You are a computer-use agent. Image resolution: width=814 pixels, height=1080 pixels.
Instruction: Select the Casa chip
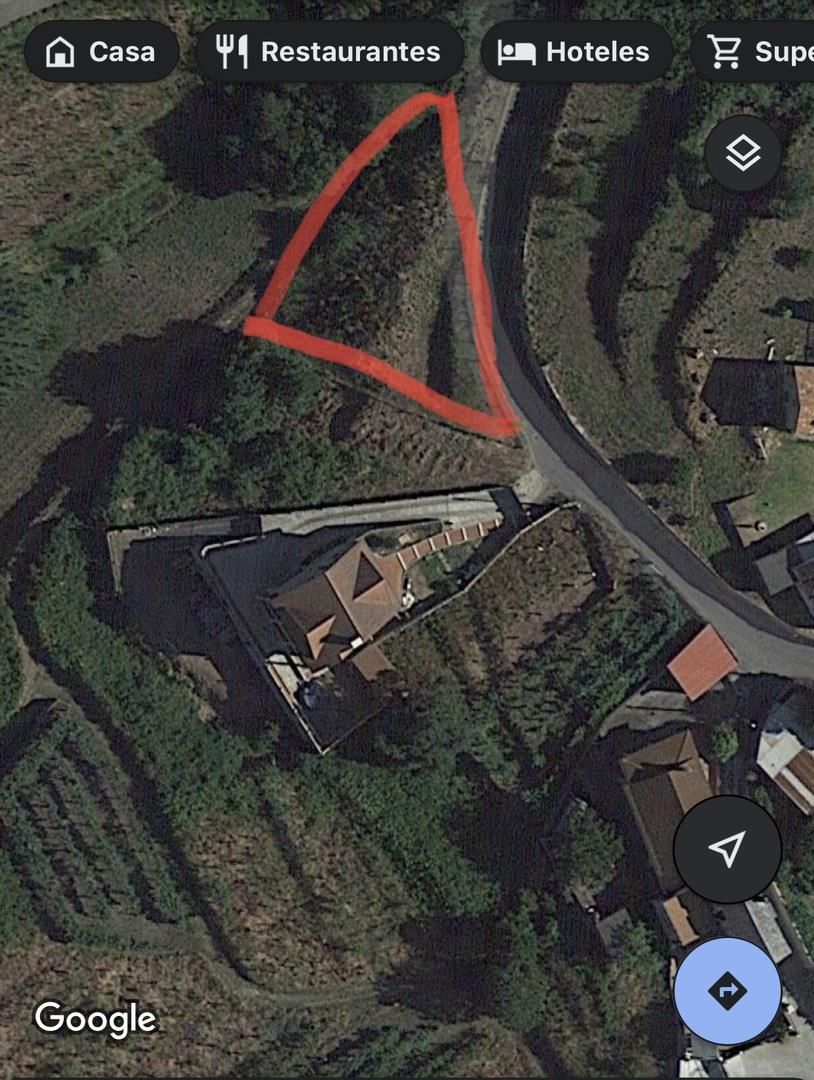click(x=101, y=51)
